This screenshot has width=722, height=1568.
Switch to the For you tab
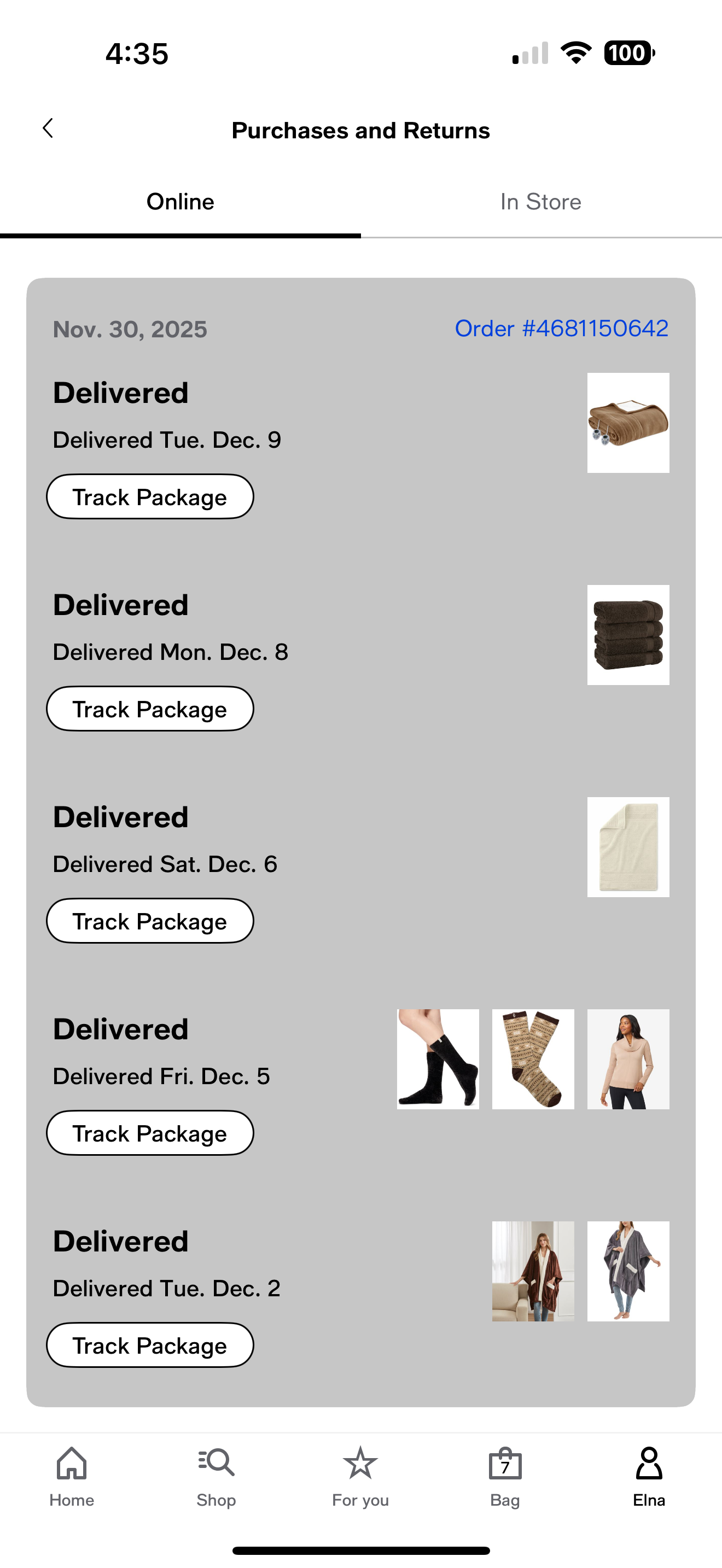360,1476
